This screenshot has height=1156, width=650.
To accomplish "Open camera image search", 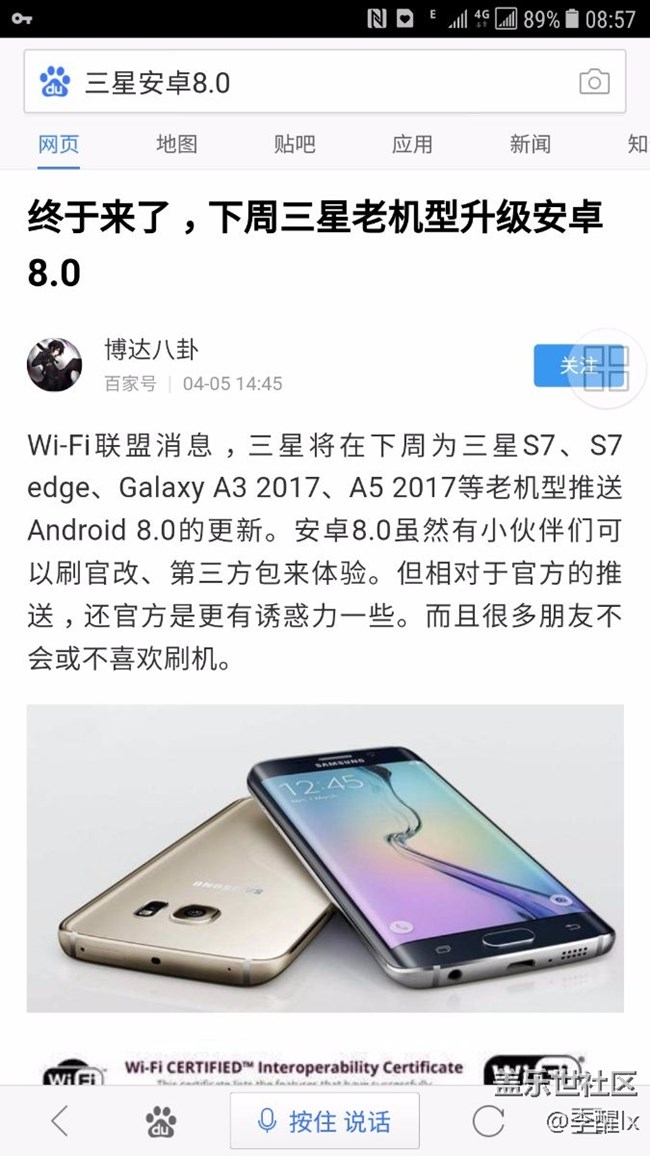I will click(x=593, y=82).
